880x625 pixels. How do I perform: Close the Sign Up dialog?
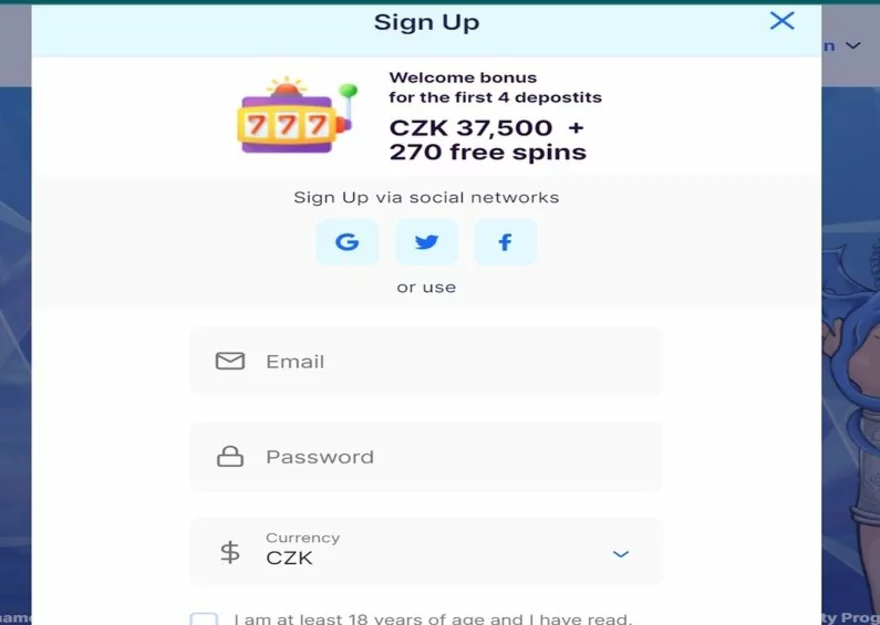point(782,21)
